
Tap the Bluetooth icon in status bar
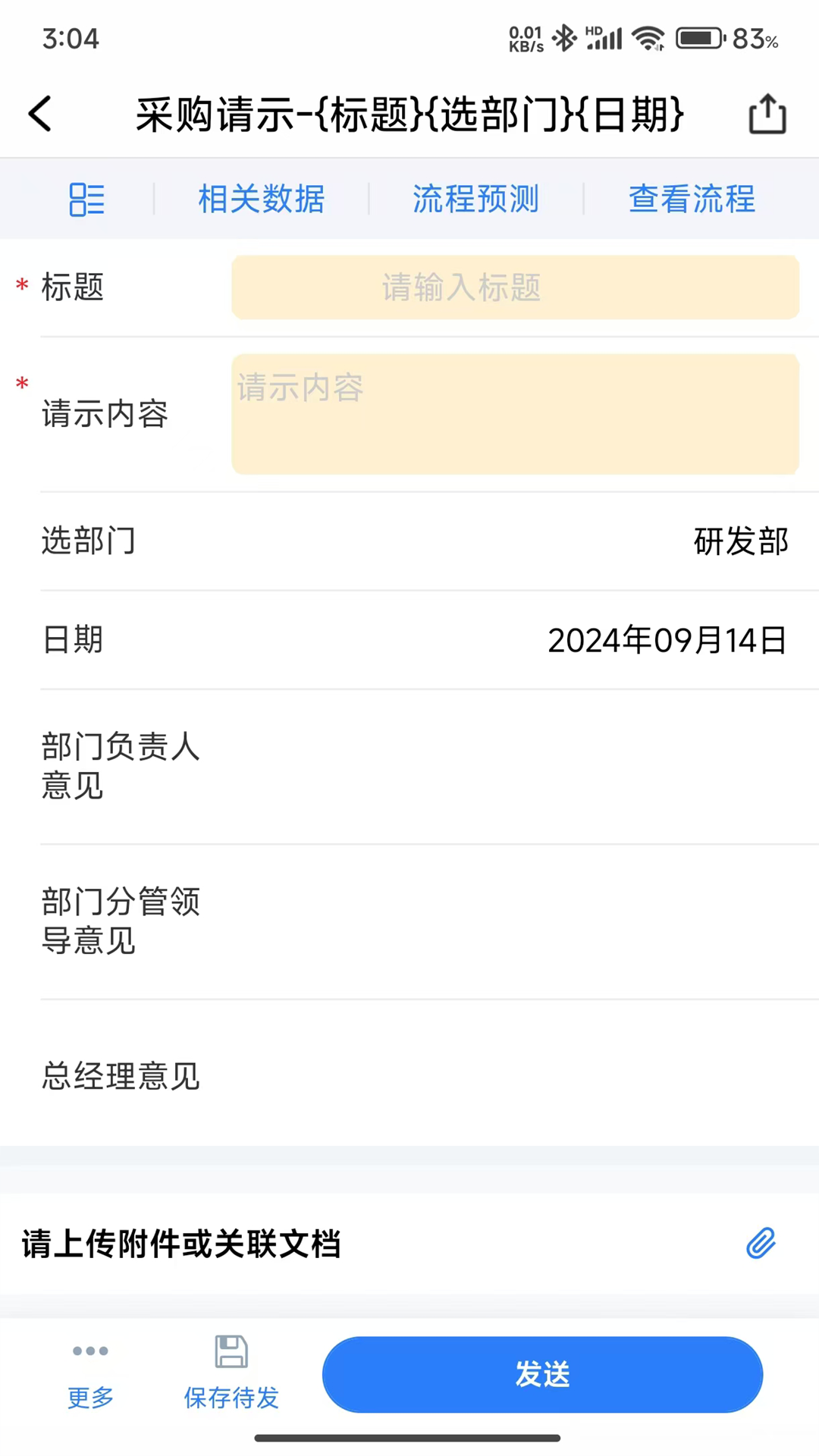[564, 37]
